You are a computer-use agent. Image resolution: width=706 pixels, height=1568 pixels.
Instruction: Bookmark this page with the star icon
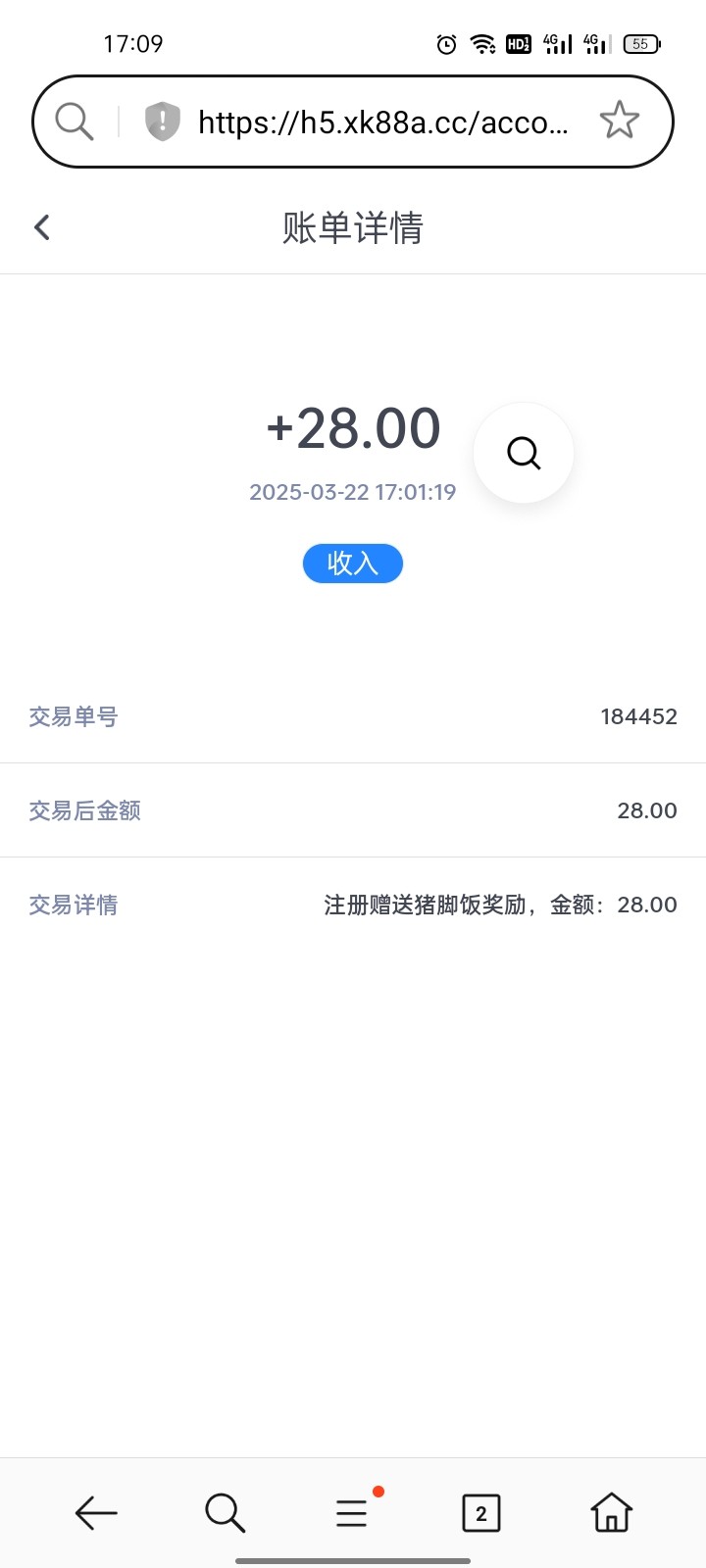[619, 121]
